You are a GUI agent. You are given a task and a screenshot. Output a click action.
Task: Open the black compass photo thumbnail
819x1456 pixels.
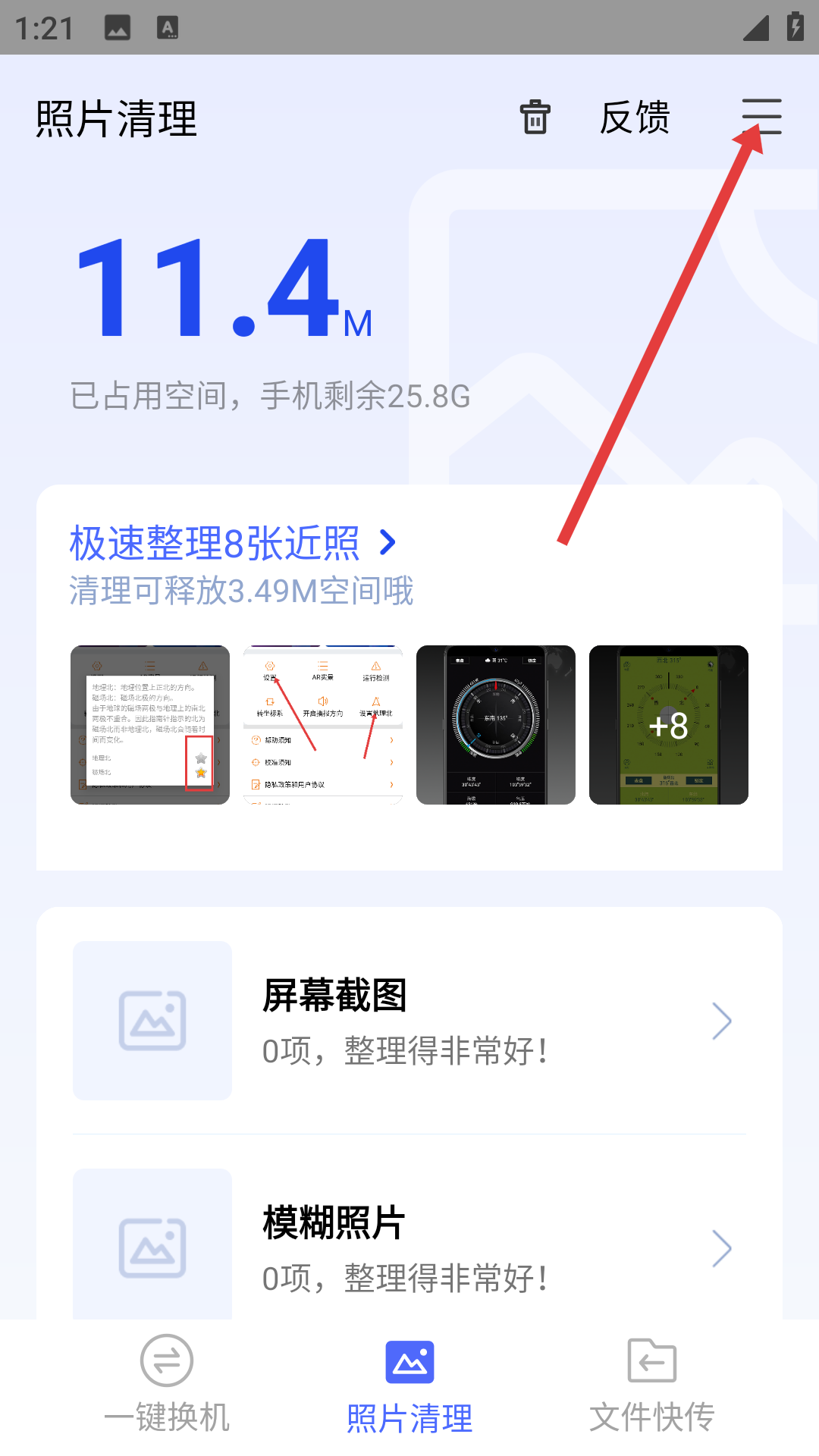[496, 725]
